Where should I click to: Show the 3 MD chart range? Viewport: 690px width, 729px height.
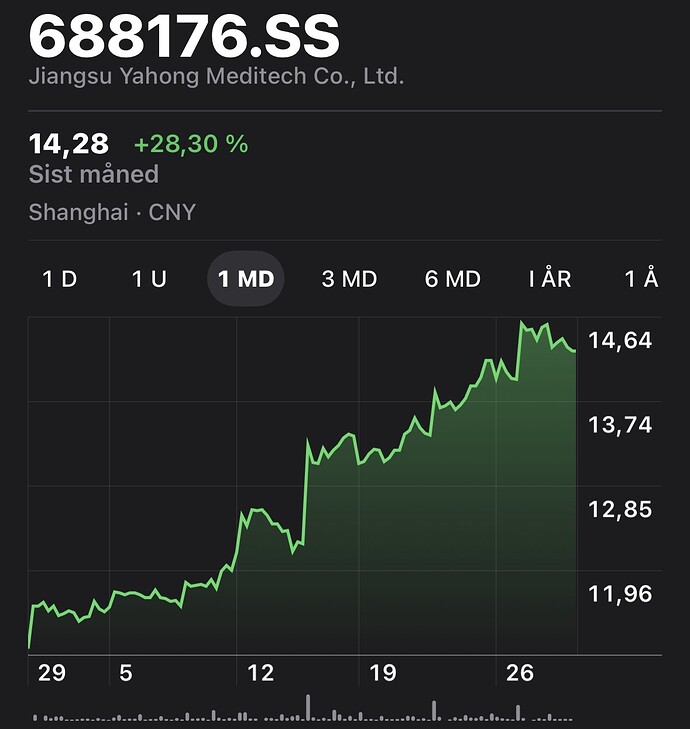pyautogui.click(x=349, y=279)
